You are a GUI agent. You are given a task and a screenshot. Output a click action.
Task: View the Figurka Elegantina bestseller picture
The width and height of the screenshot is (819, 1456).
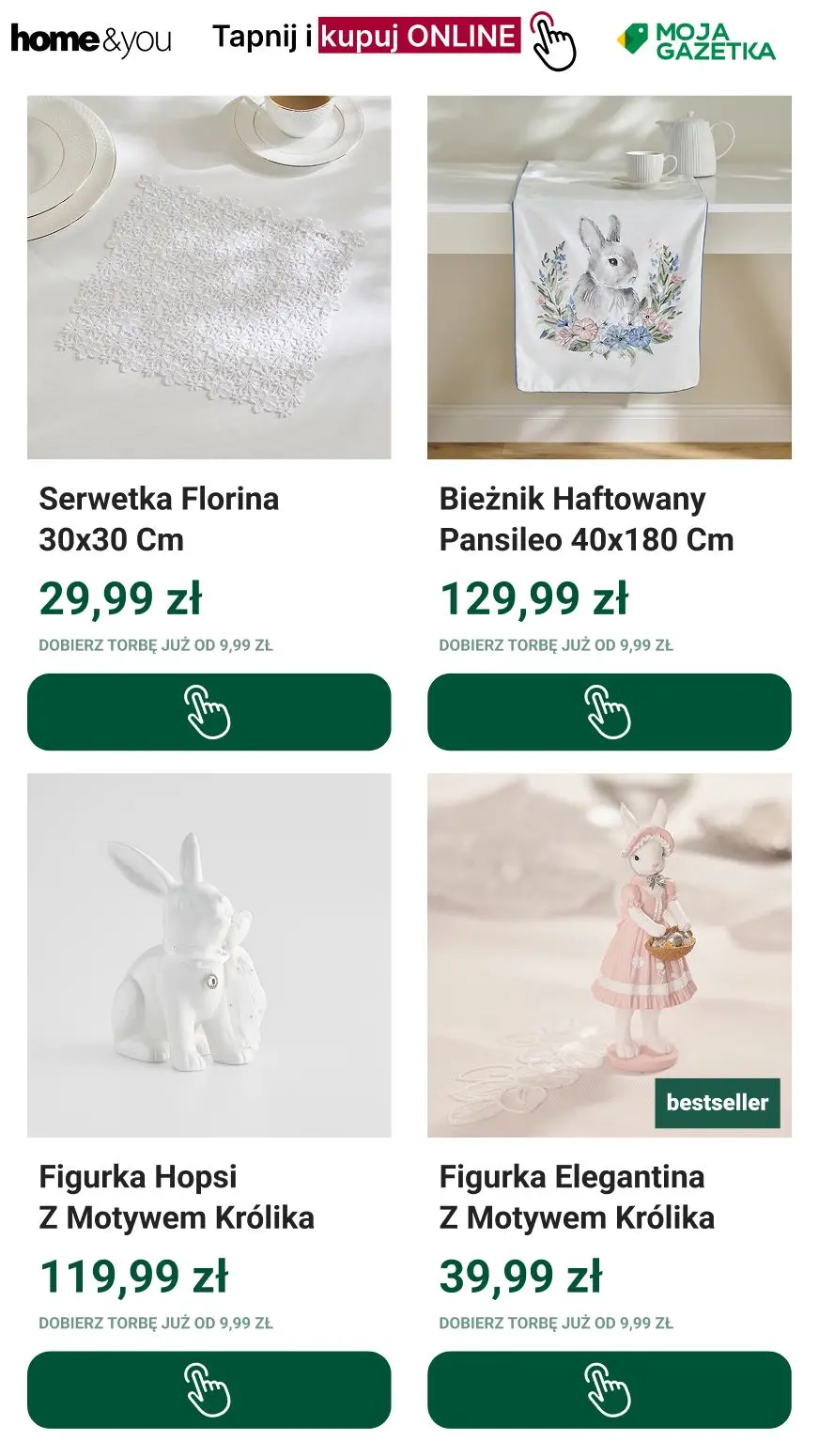pyautogui.click(x=609, y=954)
